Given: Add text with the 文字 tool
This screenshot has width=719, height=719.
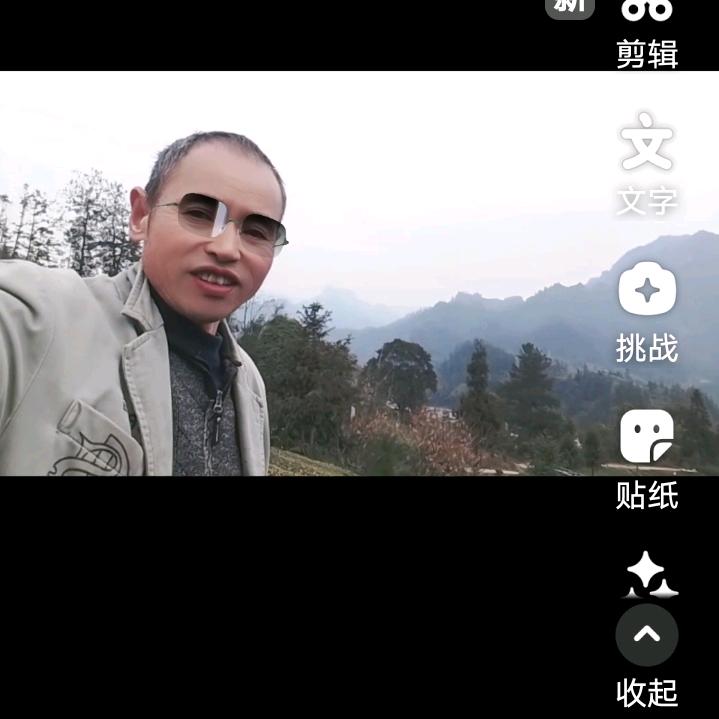Looking at the screenshot, I should click(x=647, y=162).
